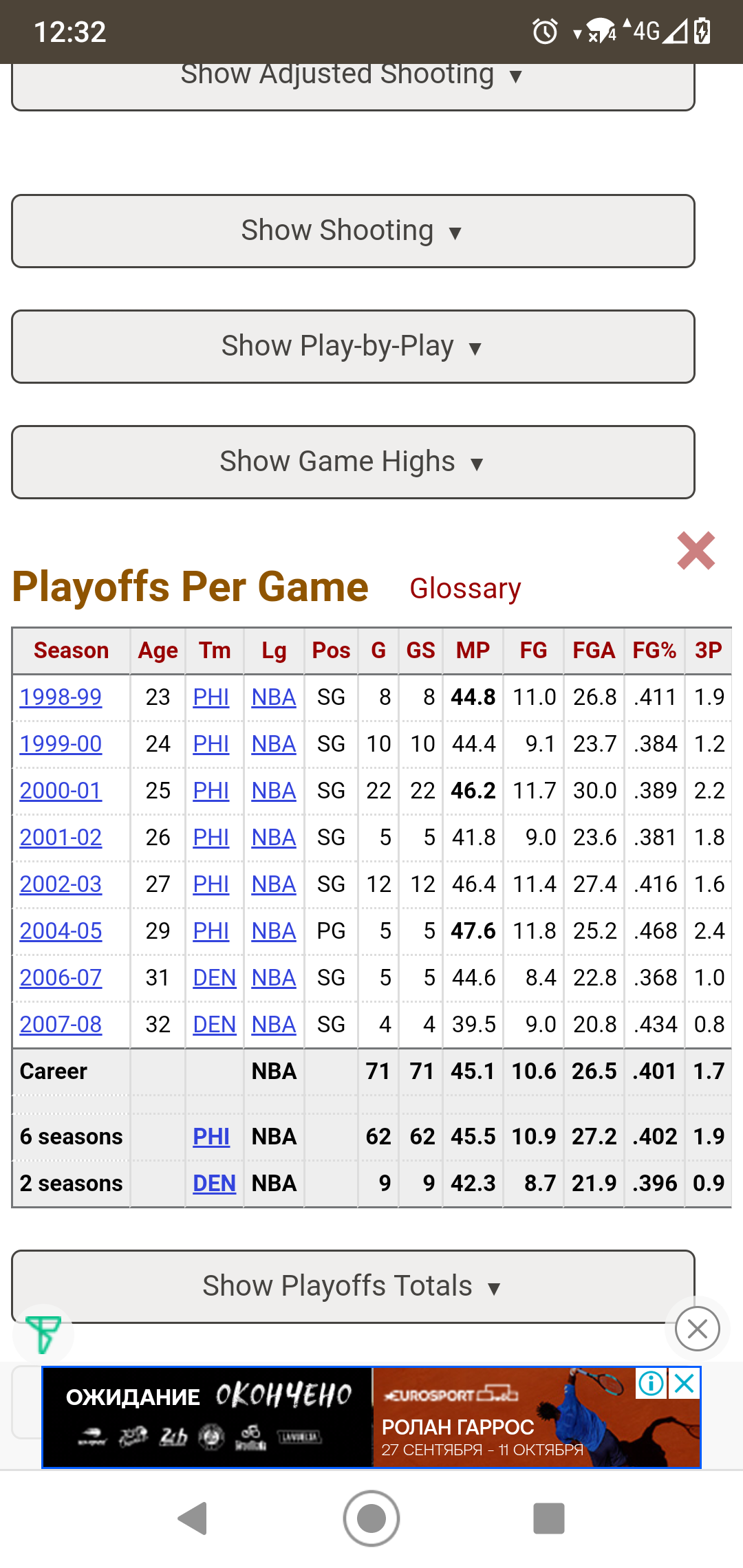Go back using the system back button
Image resolution: width=743 pixels, height=1568 pixels.
coord(193,1518)
